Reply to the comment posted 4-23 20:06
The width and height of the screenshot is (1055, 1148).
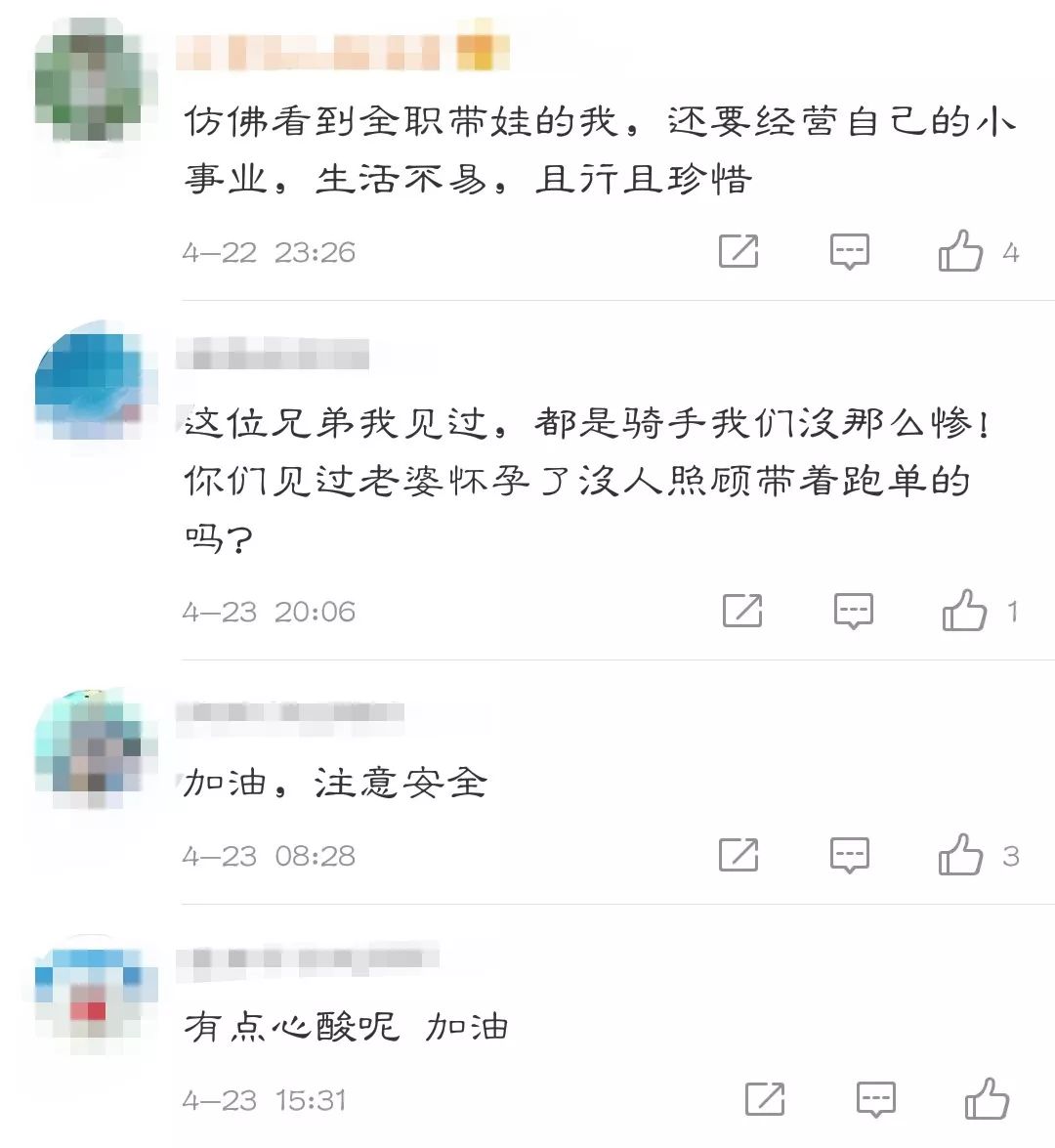pos(853,611)
